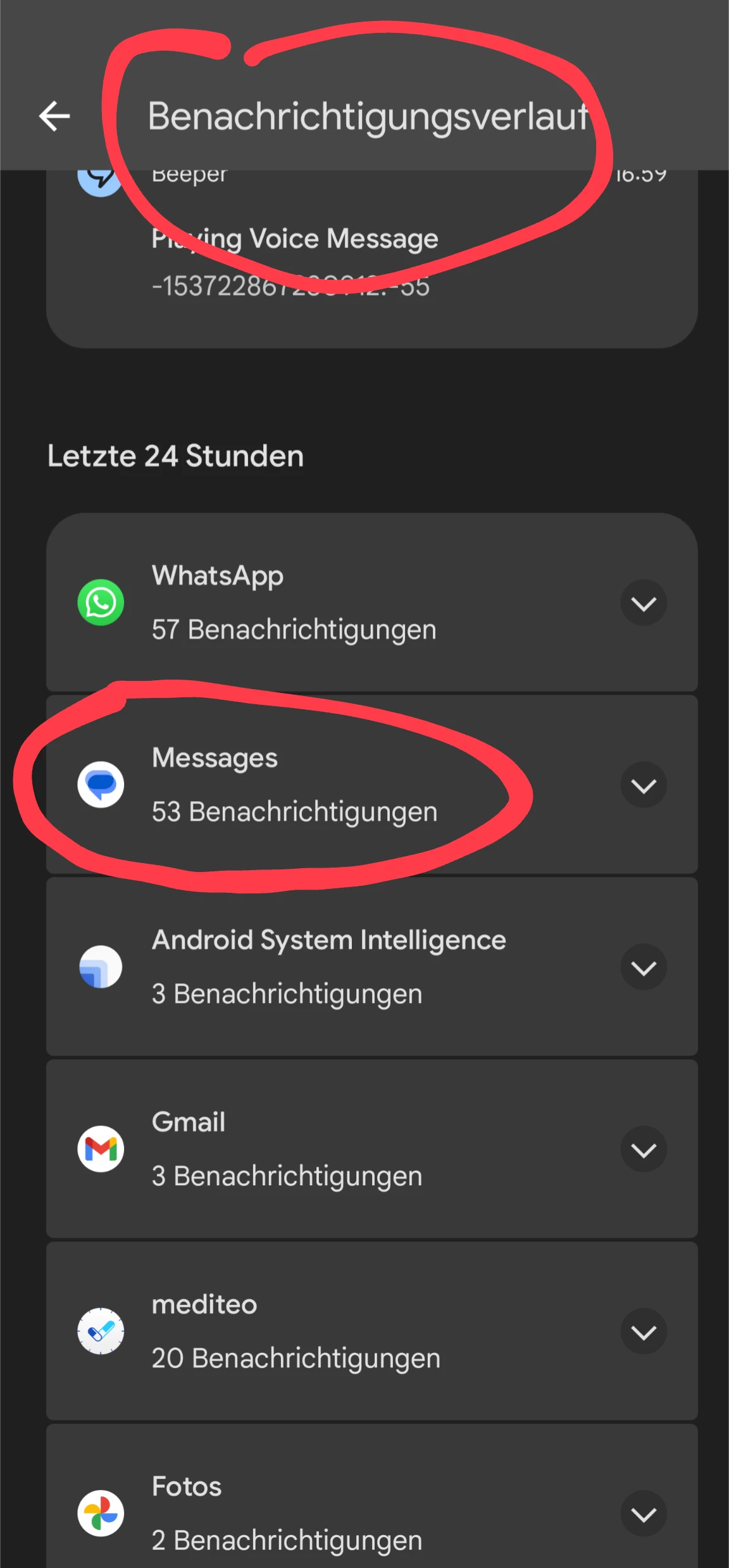
Task: Expand the Messages notification list
Action: click(x=643, y=785)
